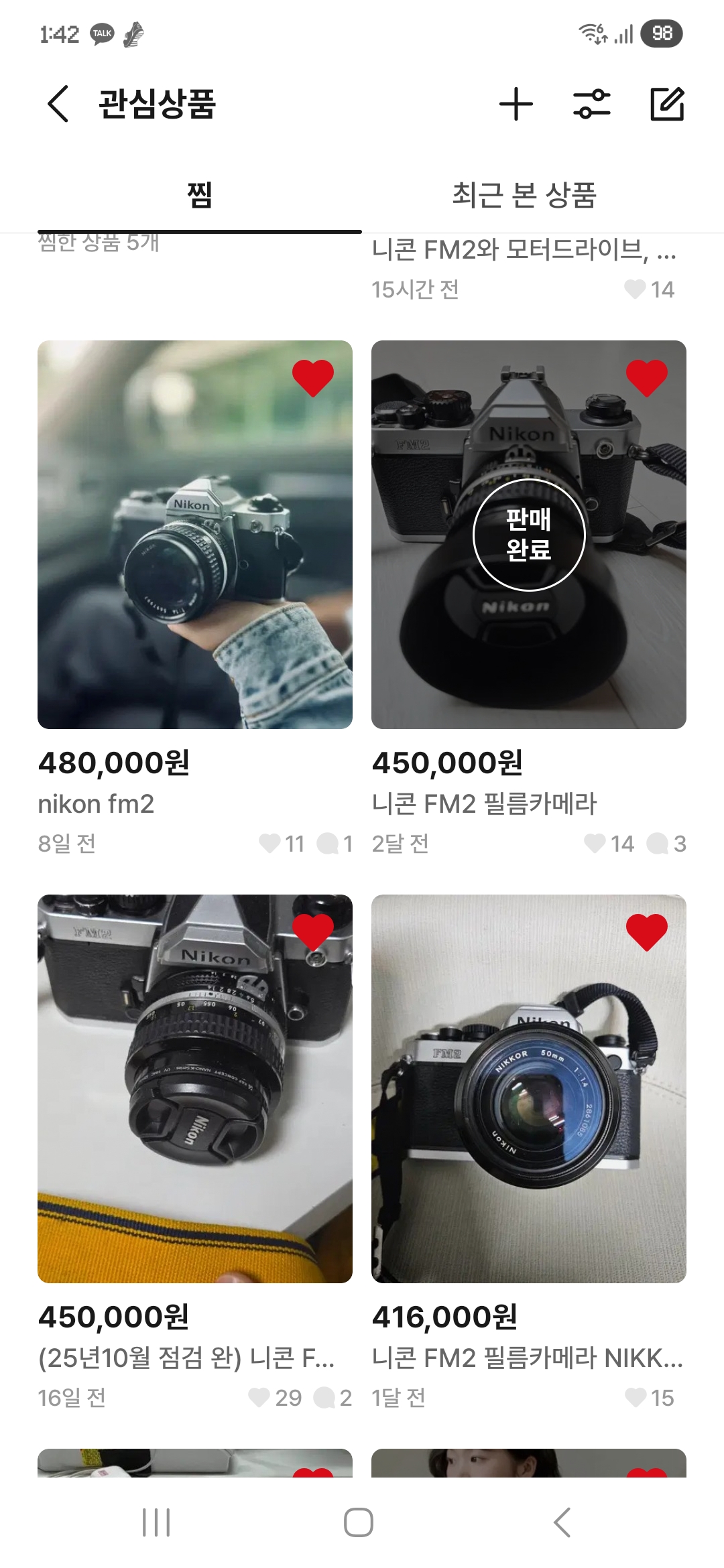Viewport: 724px width, 1568px height.
Task: Remove heart from sold 니콘 FM2 필름카메라
Action: coord(647,377)
